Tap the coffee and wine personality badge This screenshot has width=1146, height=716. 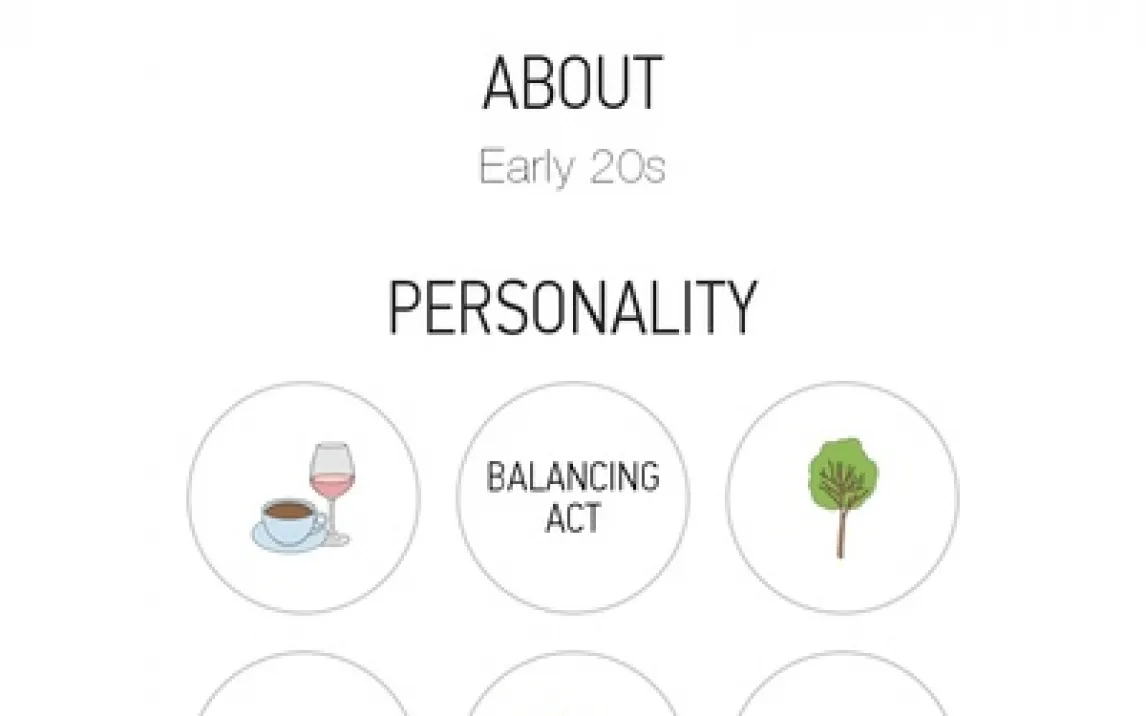click(x=303, y=497)
